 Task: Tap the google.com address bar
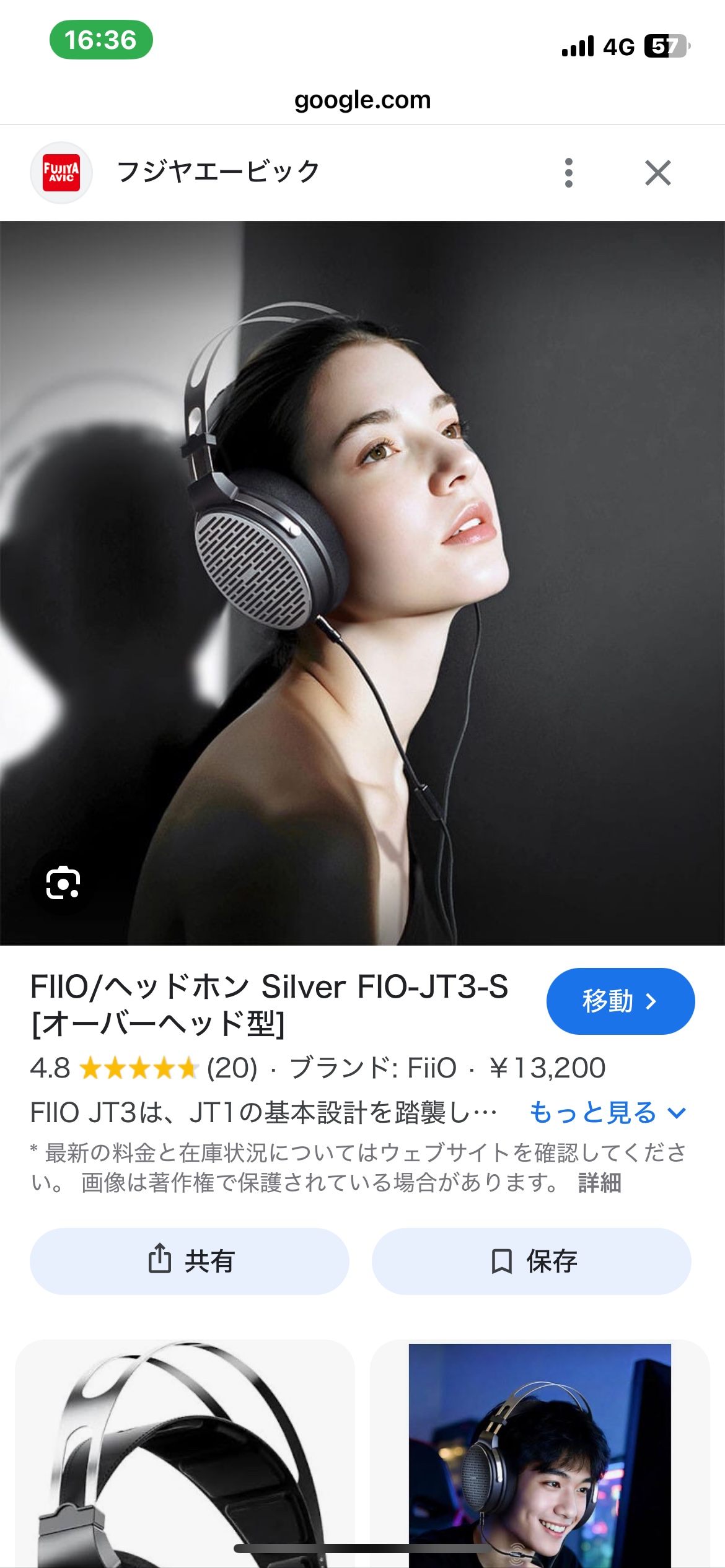(362, 100)
